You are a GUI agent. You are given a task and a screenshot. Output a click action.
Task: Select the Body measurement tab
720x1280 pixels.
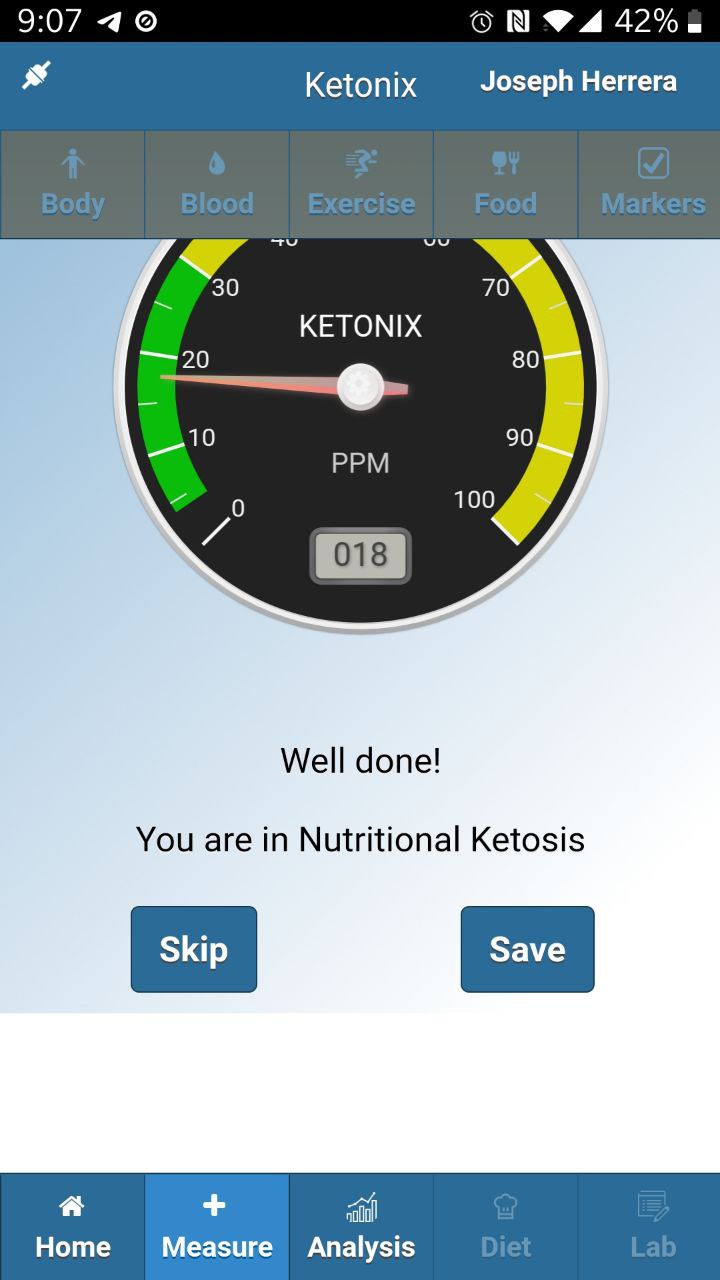point(72,185)
